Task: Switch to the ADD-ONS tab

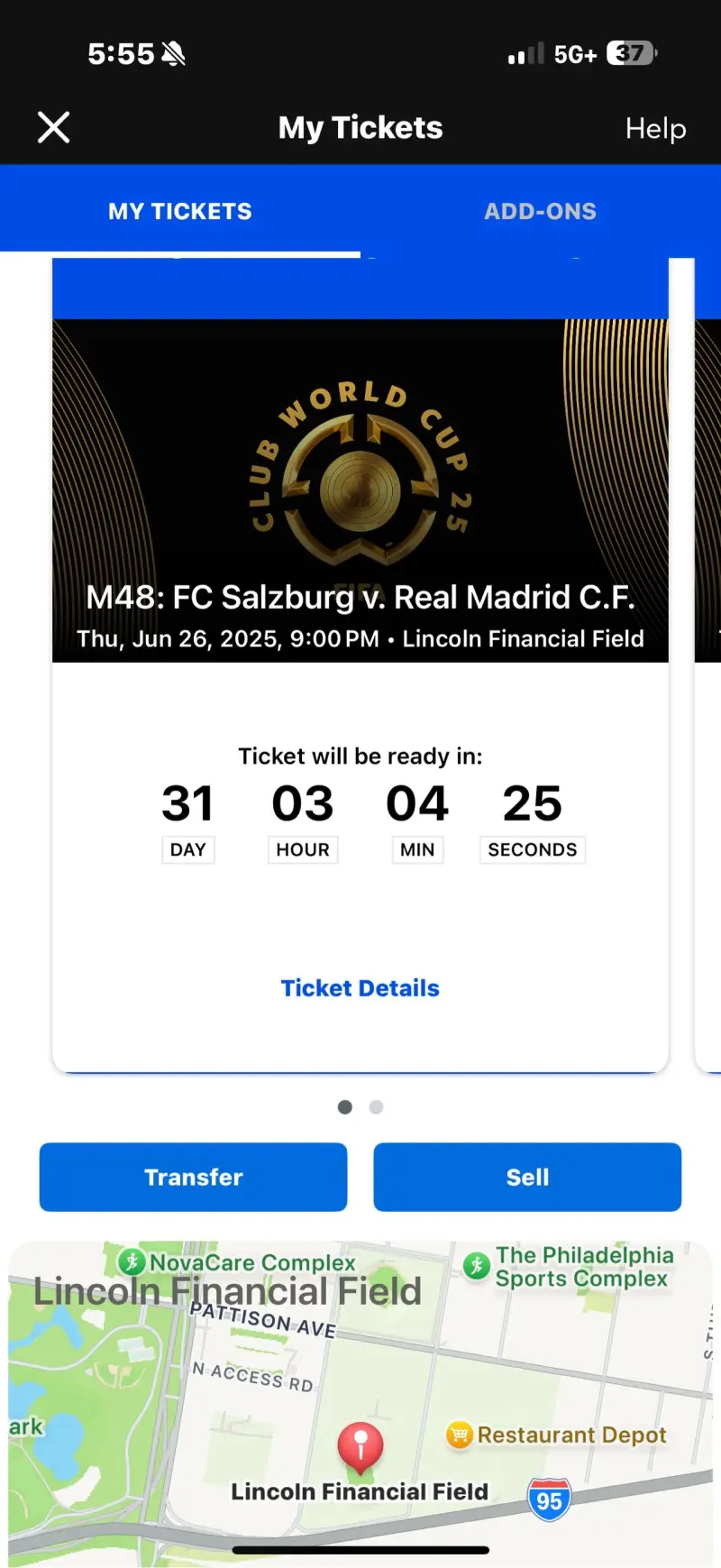Action: 540,211
